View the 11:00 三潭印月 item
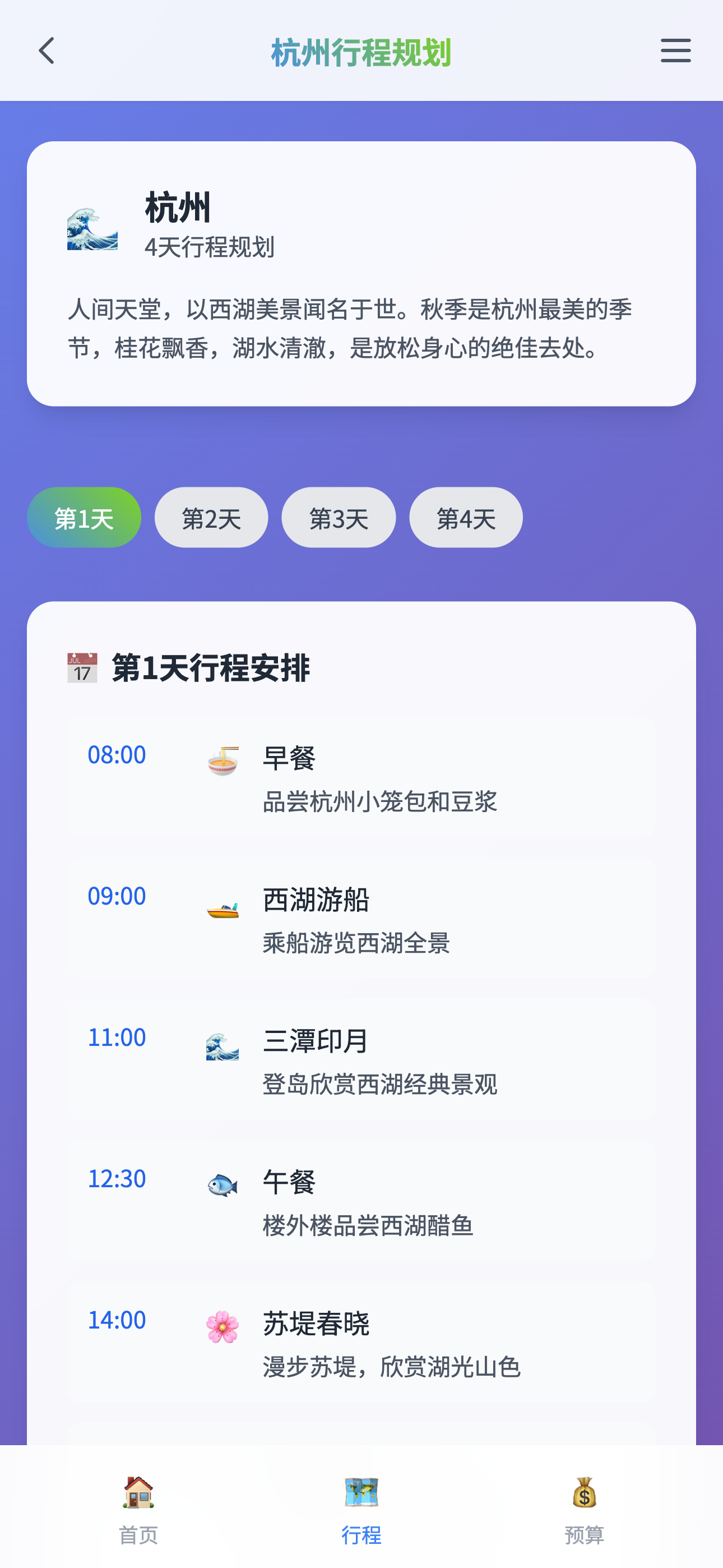This screenshot has width=723, height=1568. pos(361,1060)
